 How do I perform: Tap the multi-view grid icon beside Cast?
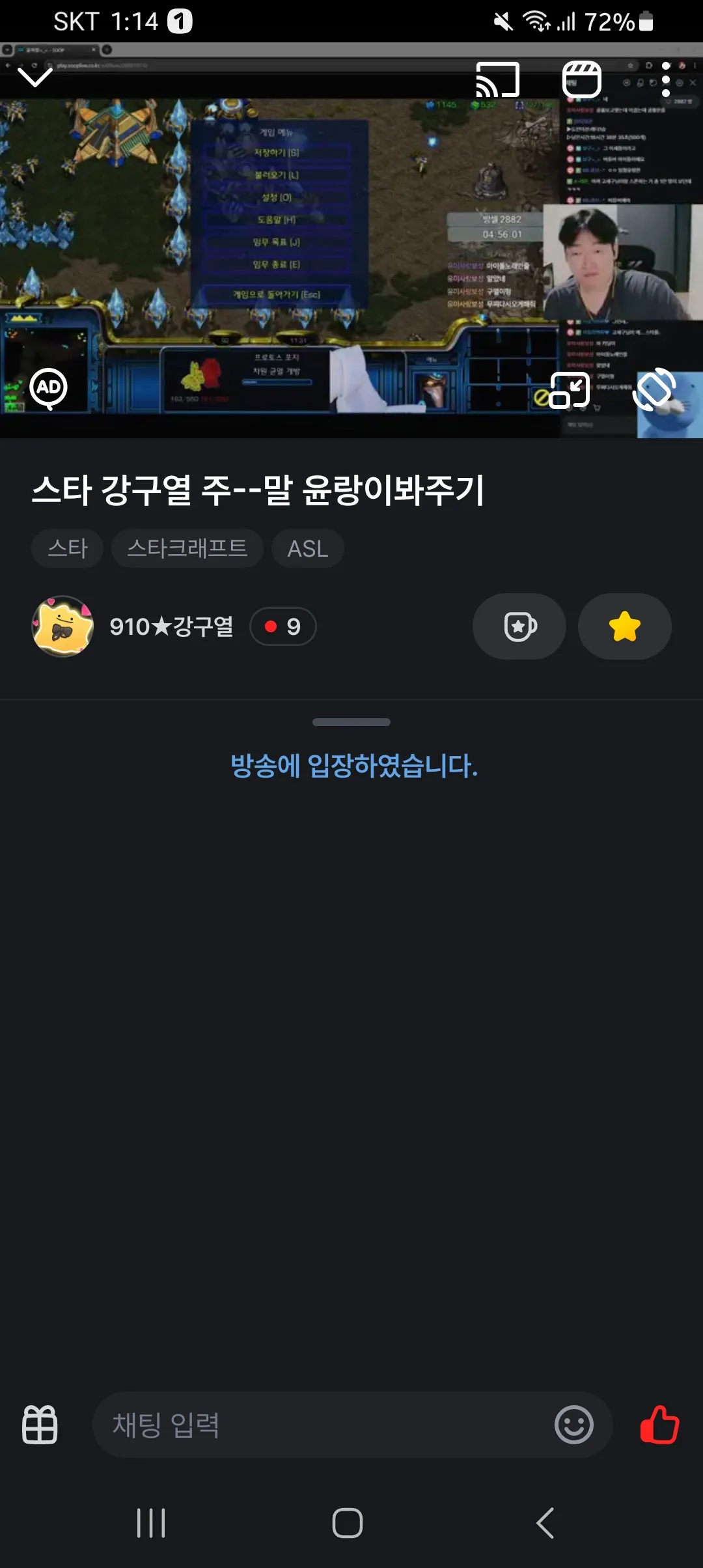[x=581, y=81]
